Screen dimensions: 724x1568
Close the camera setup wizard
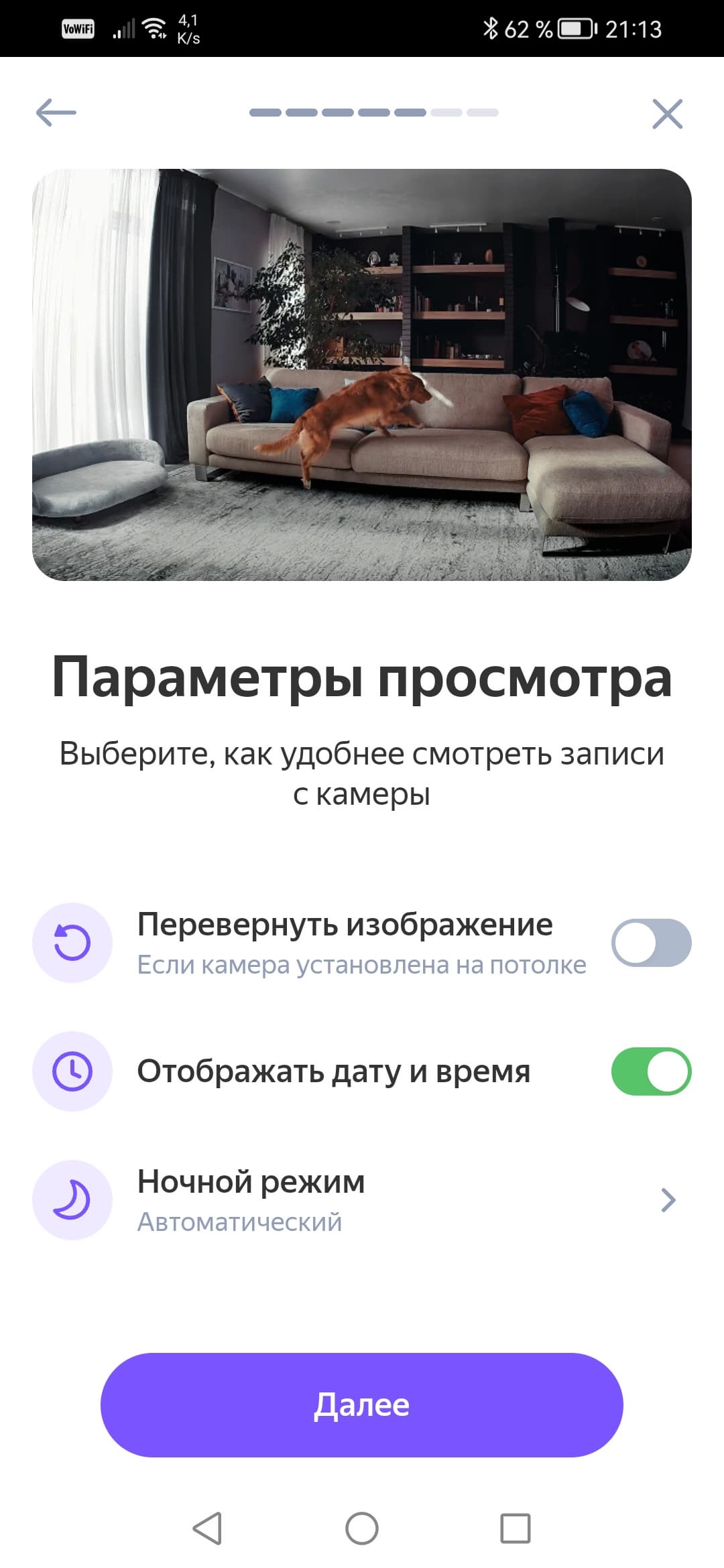point(667,113)
